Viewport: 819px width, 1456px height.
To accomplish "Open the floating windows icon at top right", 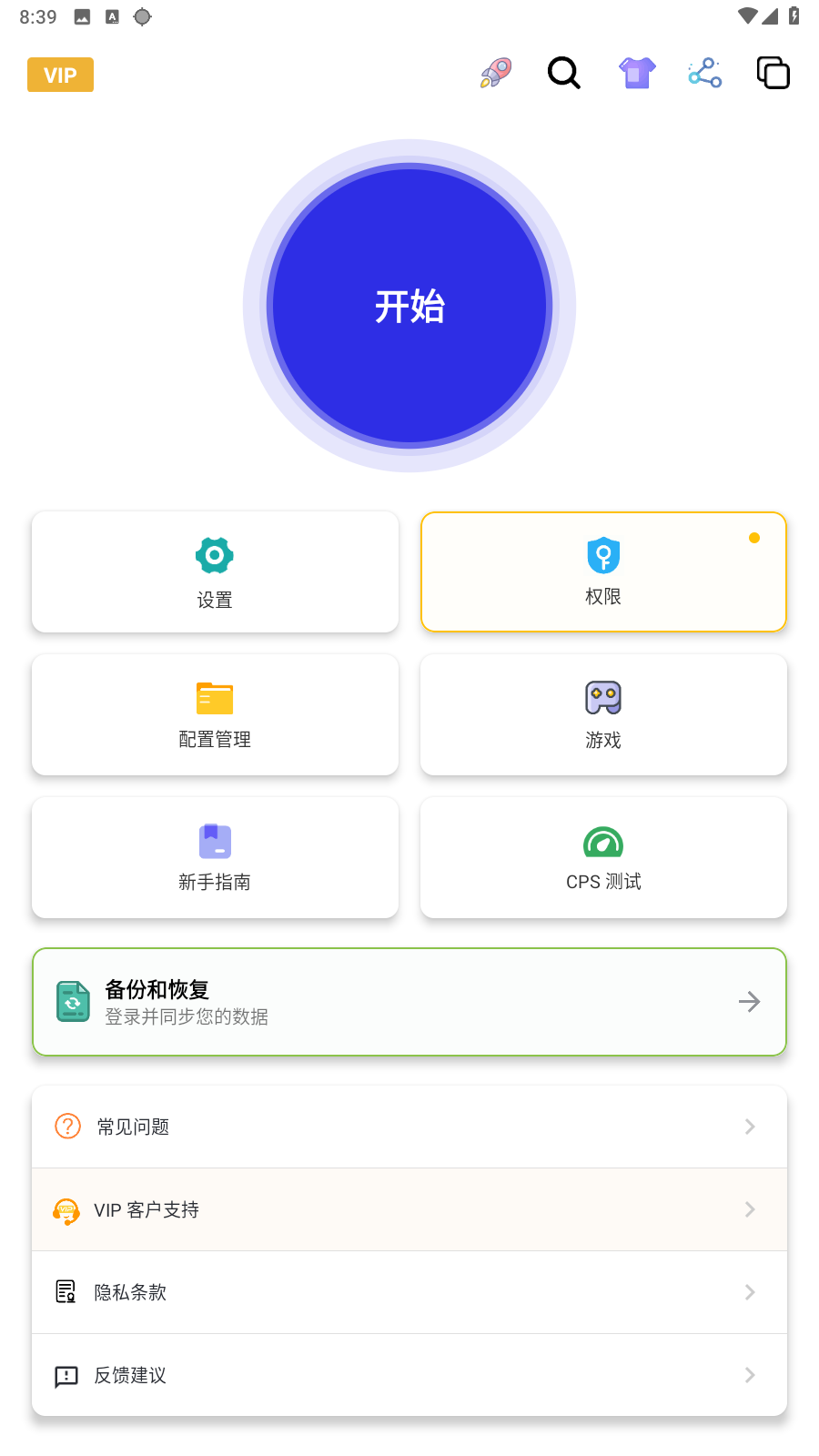I will [773, 72].
